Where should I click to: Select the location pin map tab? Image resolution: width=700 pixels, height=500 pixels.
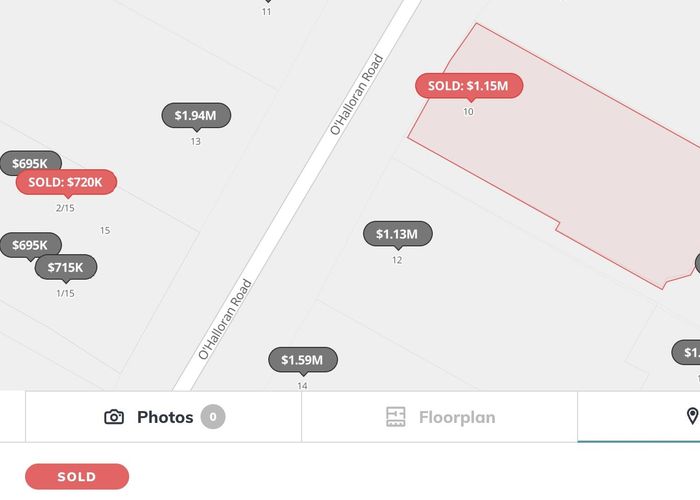(x=690, y=417)
